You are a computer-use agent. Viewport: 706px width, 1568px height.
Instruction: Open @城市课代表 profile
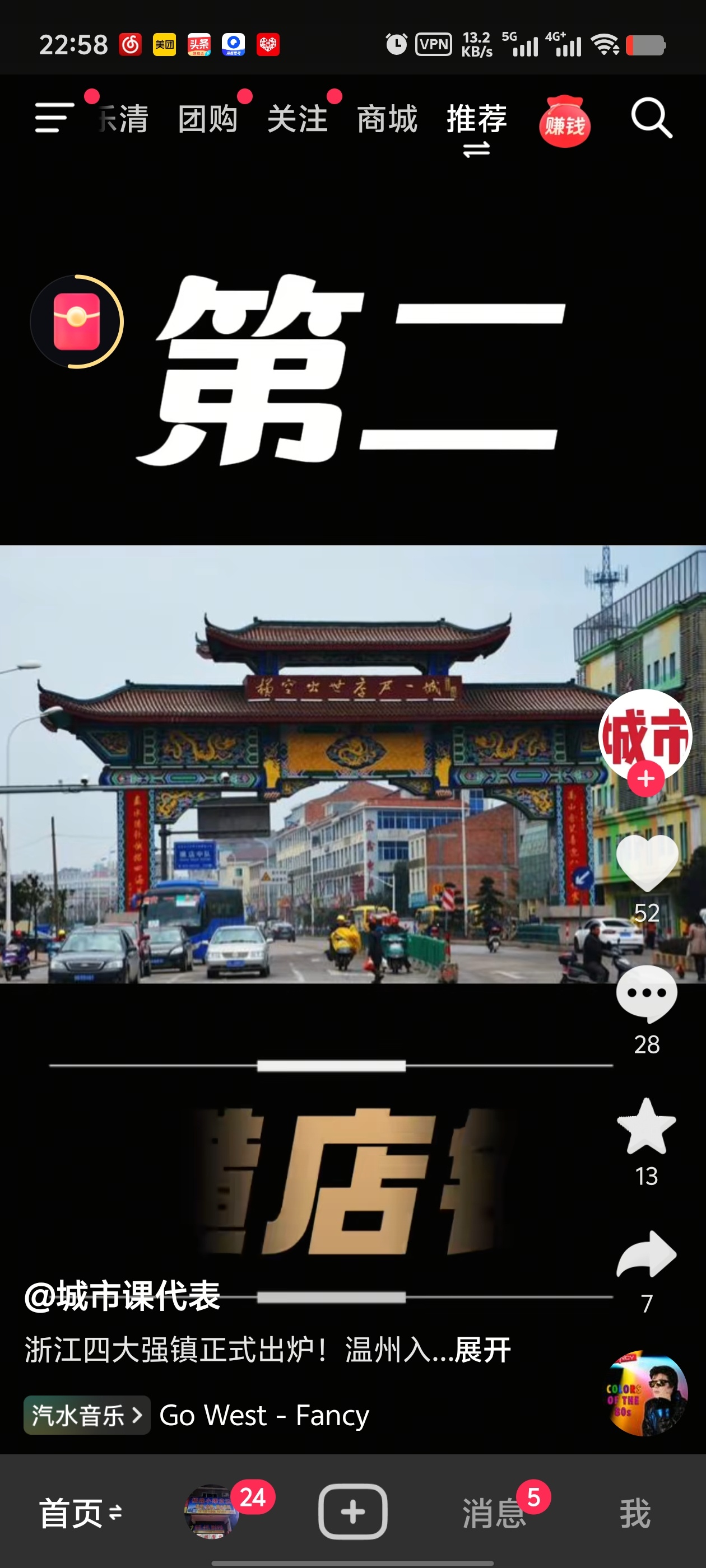click(x=122, y=1295)
